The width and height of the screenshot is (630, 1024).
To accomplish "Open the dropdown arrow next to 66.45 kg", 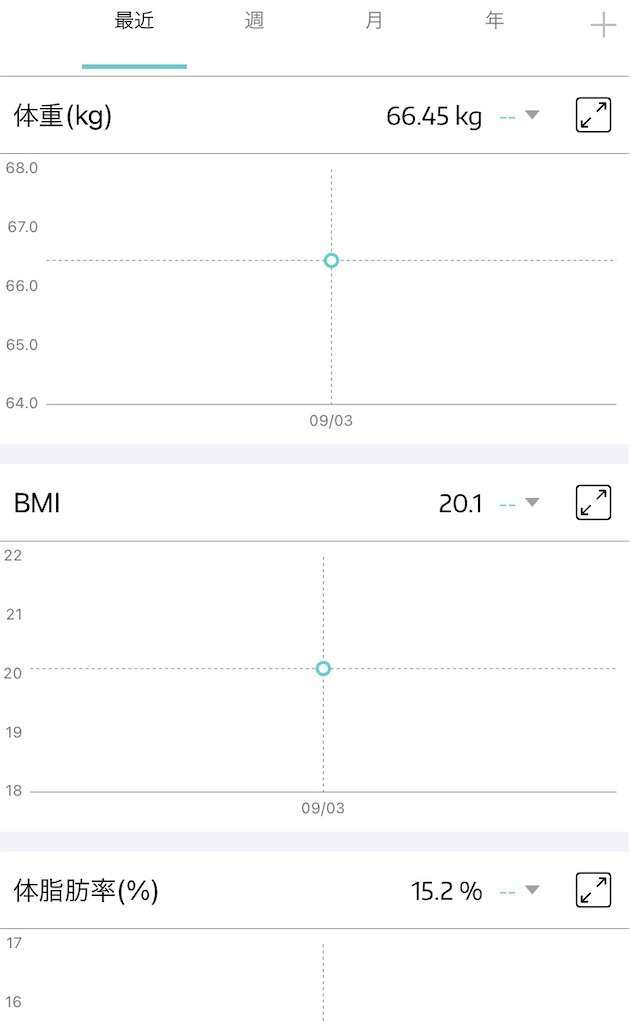I will 532,116.
